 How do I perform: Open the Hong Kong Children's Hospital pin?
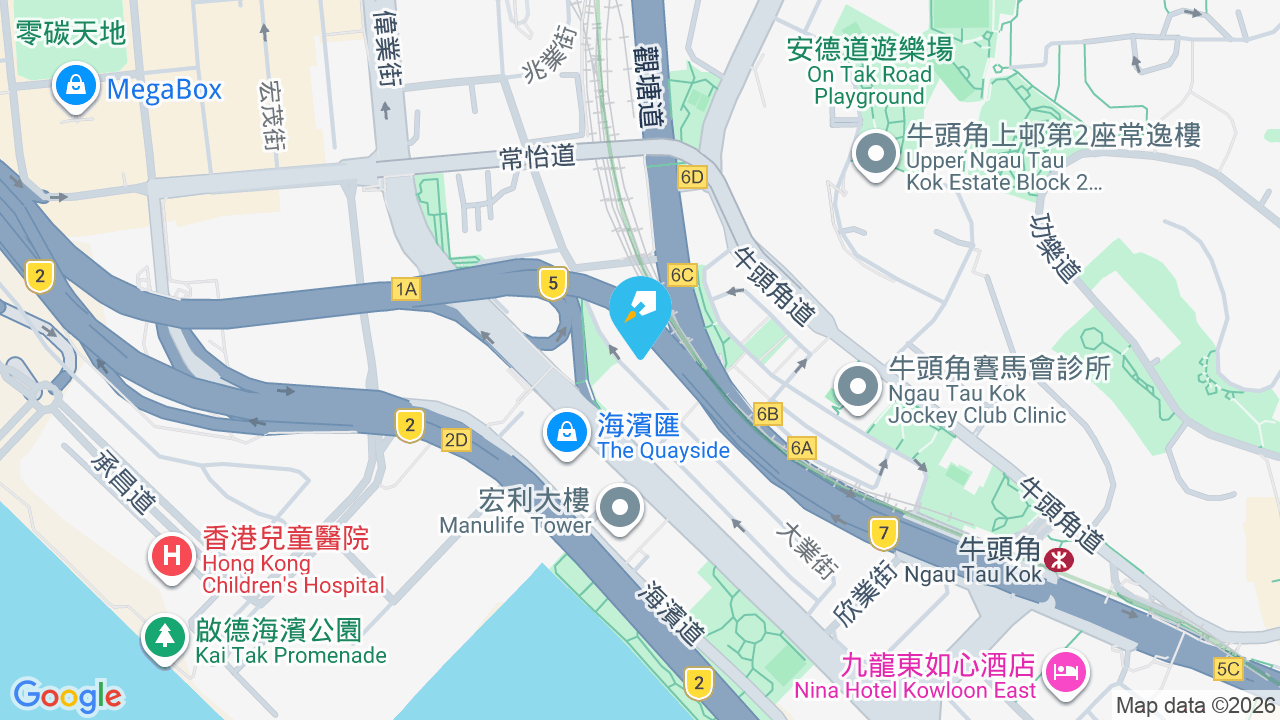171,558
